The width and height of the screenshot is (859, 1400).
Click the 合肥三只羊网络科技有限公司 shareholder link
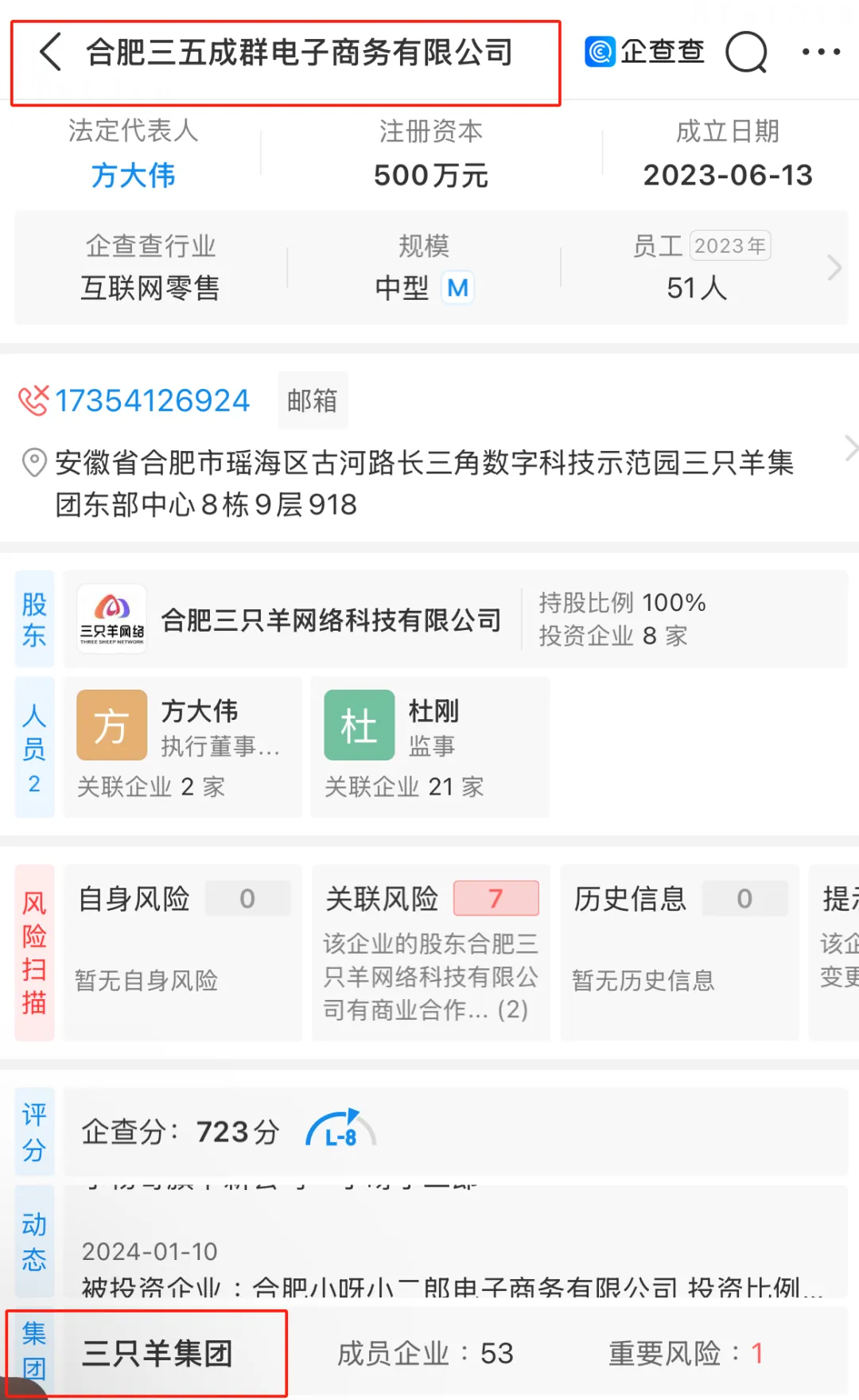pyautogui.click(x=332, y=619)
